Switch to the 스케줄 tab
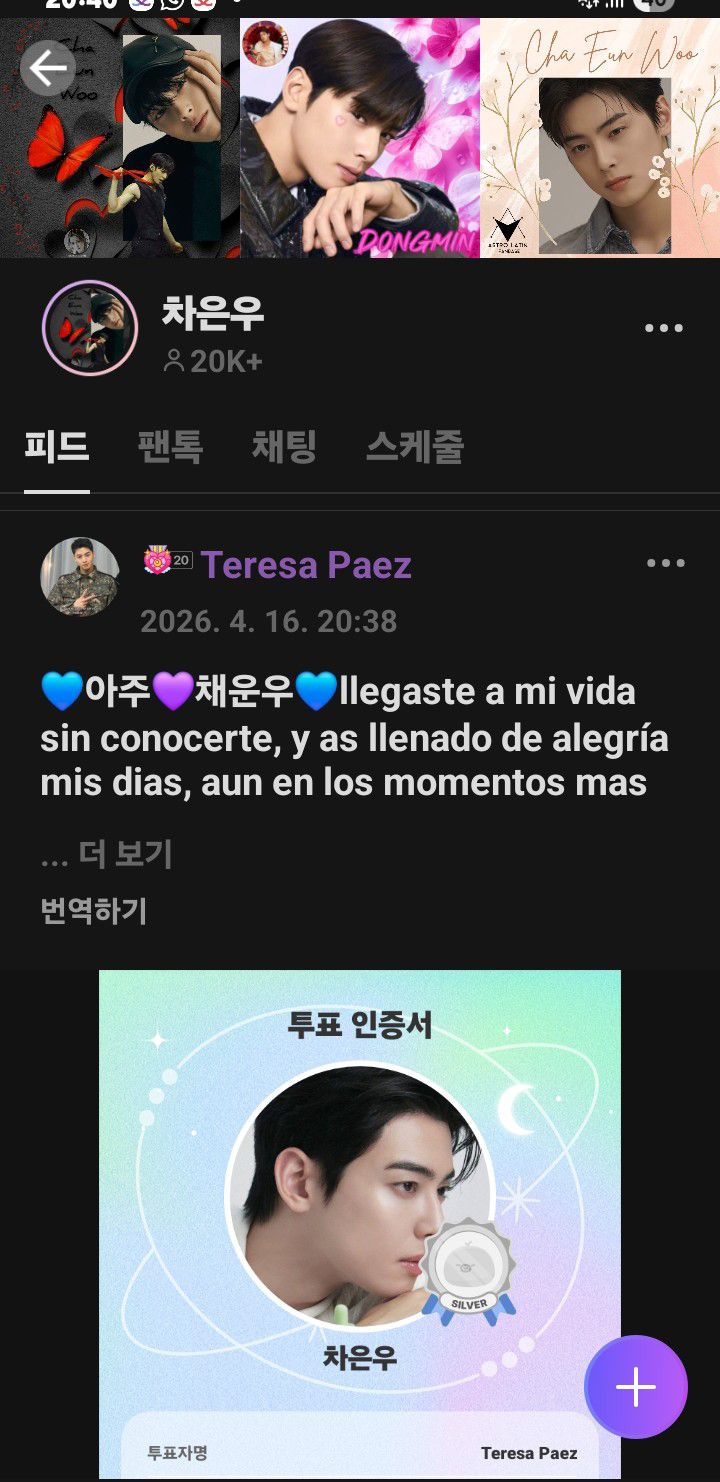This screenshot has height=1482, width=720. (414, 447)
